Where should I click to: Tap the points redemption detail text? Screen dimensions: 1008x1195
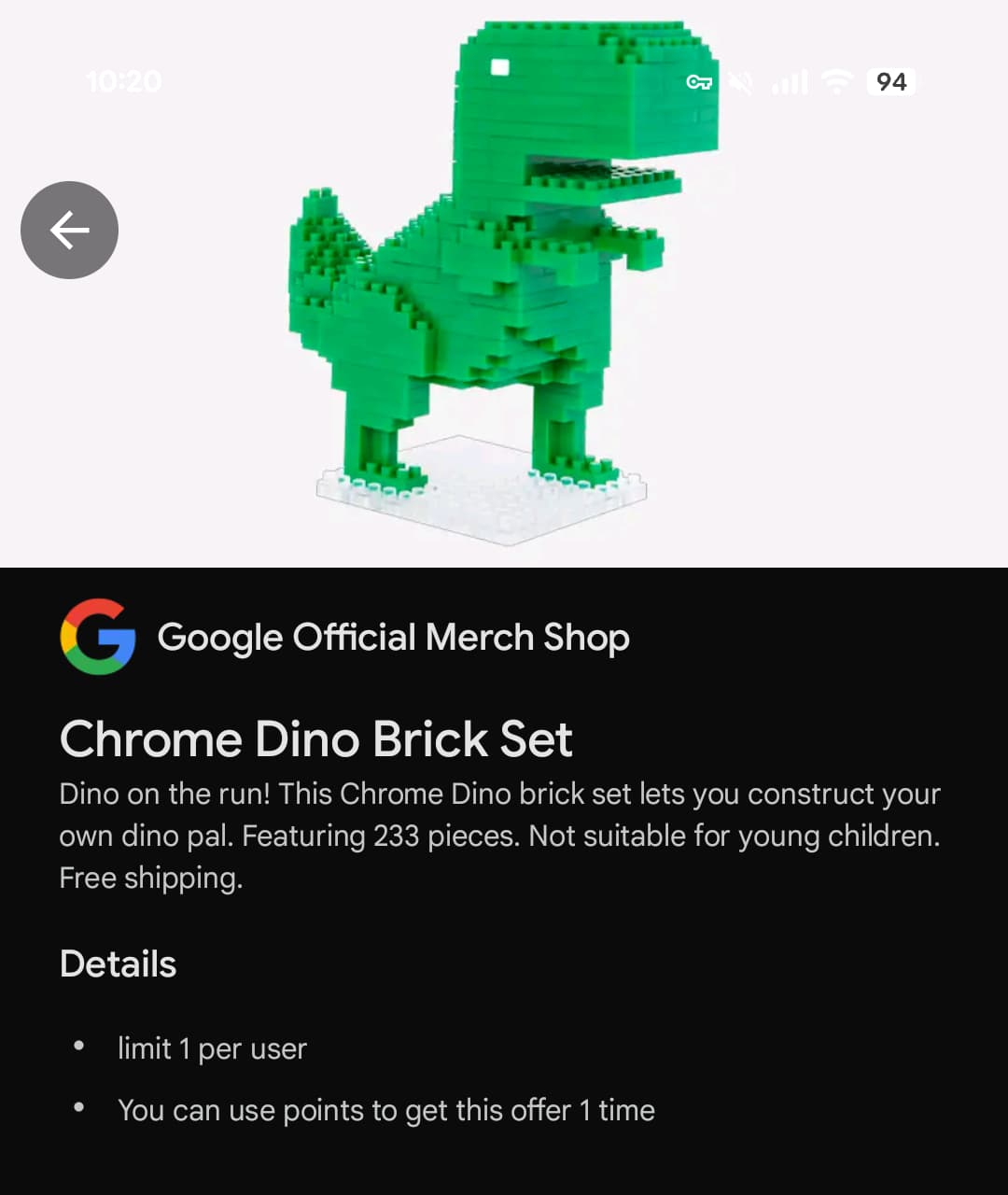(386, 1110)
